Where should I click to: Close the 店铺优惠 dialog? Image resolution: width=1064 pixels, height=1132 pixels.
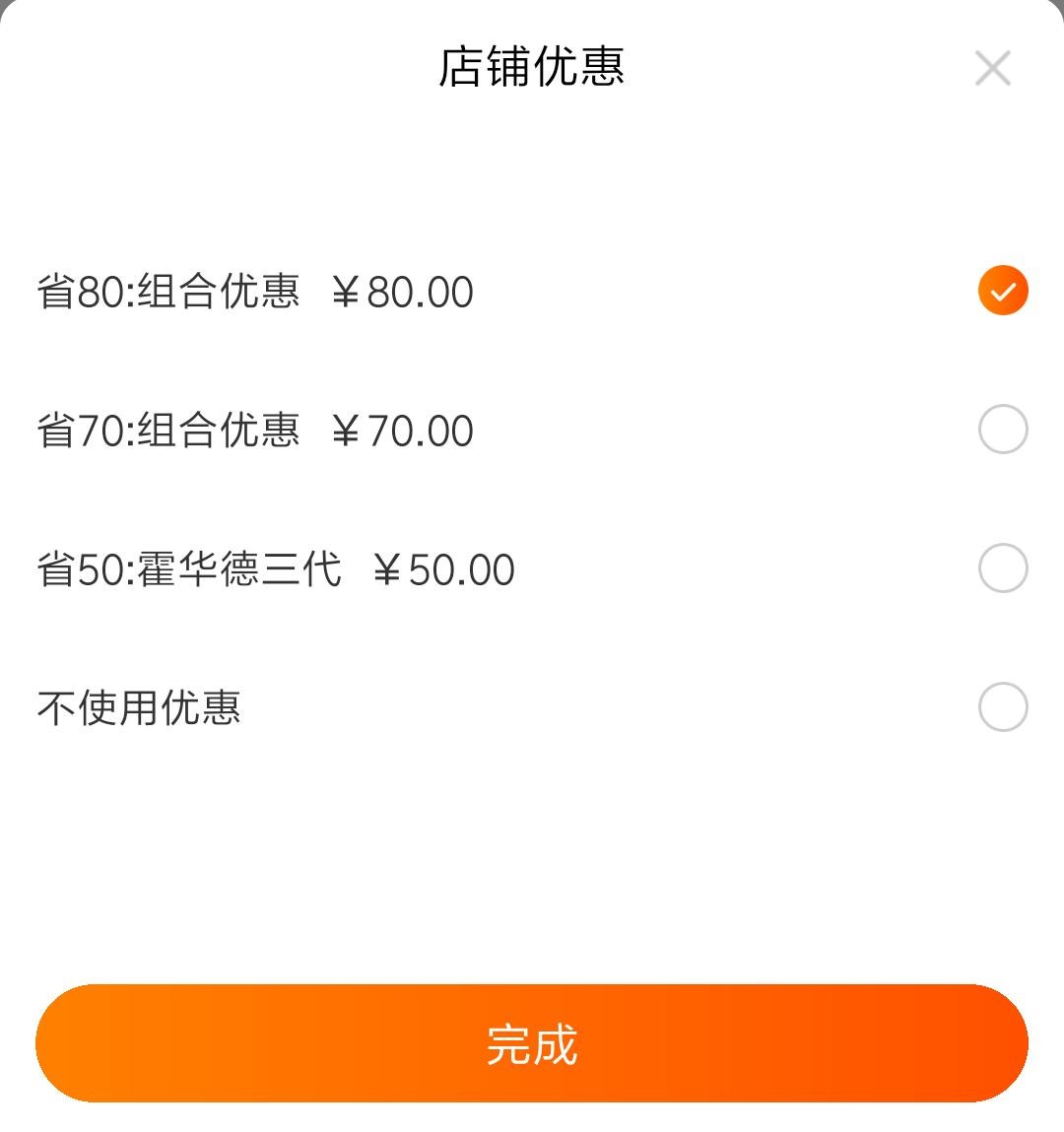tap(992, 69)
